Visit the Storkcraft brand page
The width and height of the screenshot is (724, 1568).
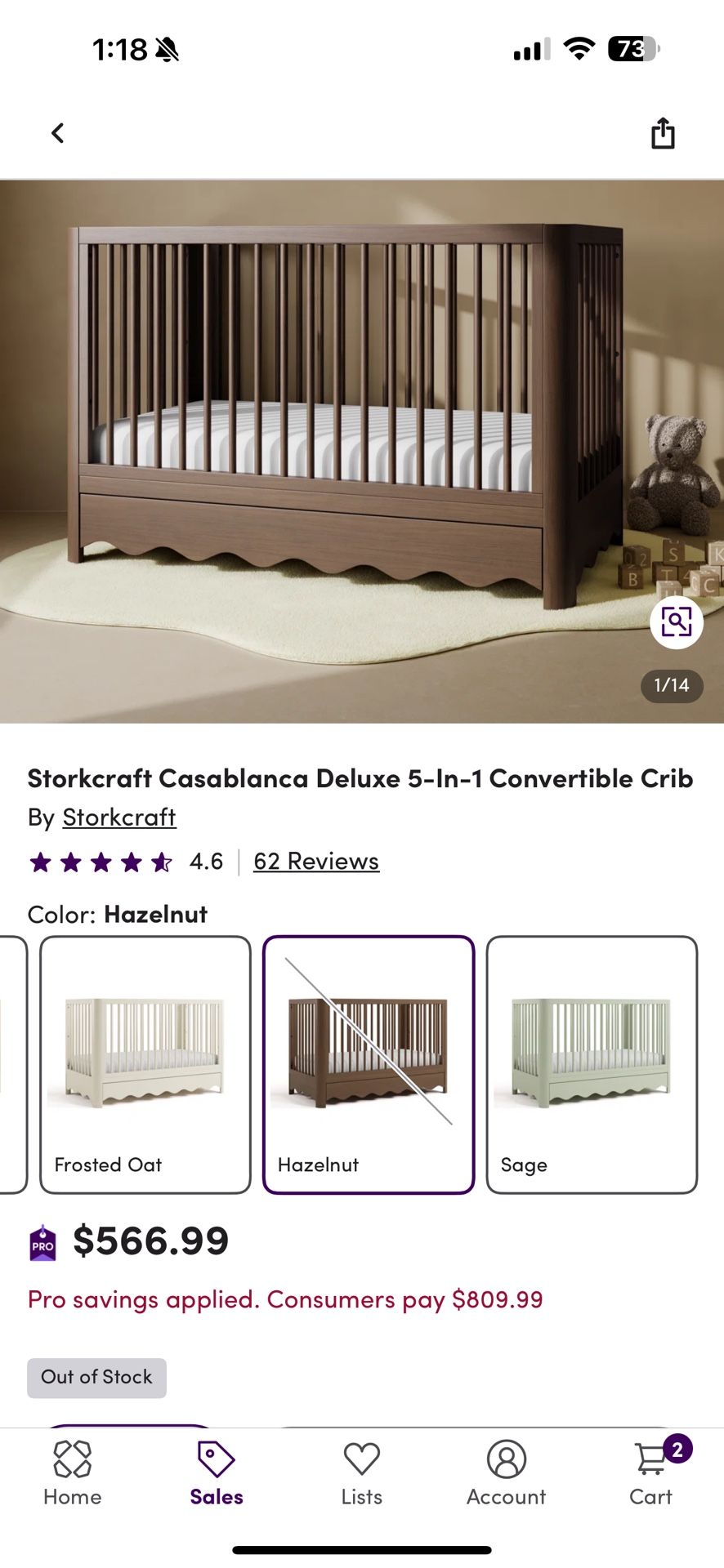[x=119, y=817]
